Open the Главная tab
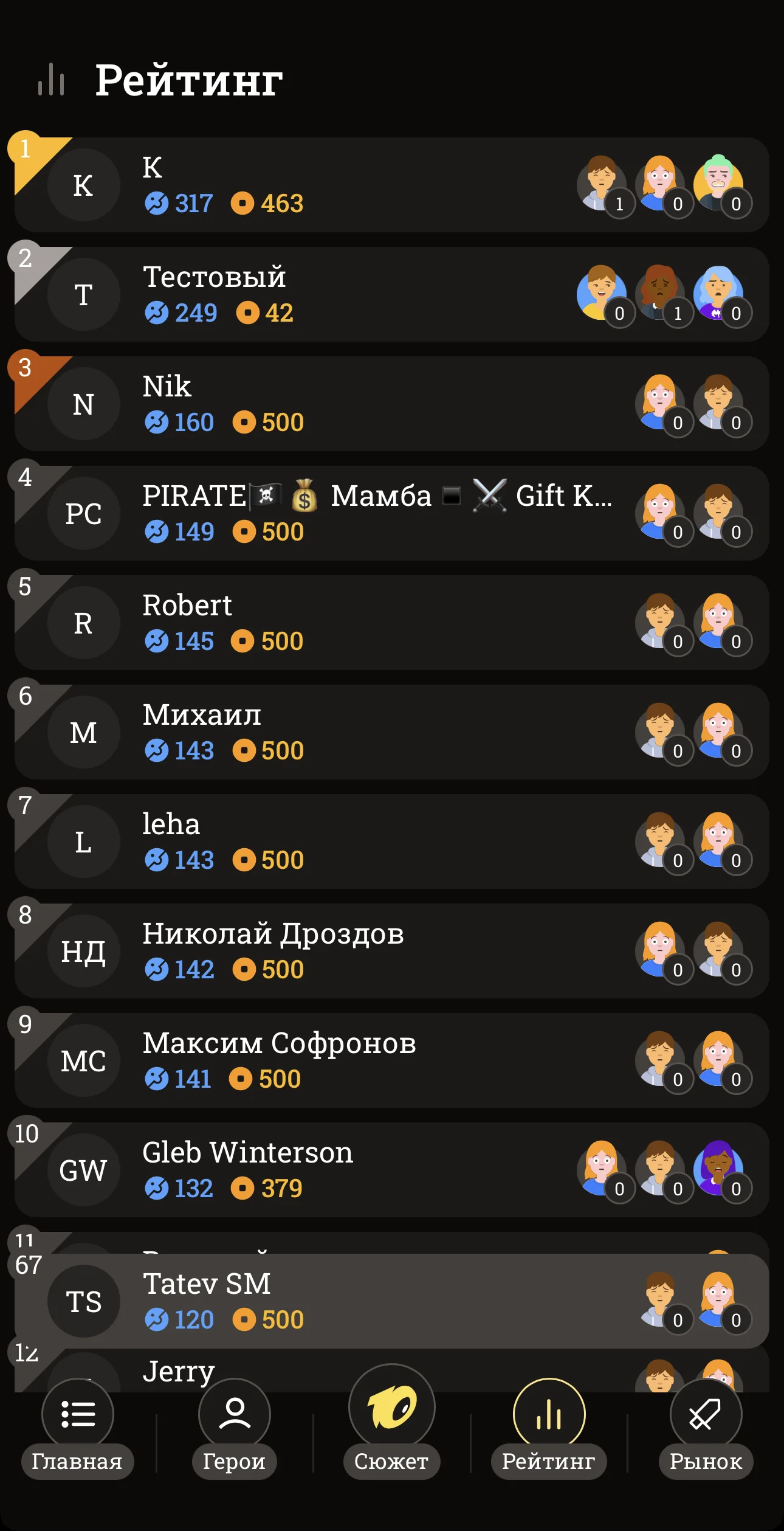 (x=77, y=1428)
